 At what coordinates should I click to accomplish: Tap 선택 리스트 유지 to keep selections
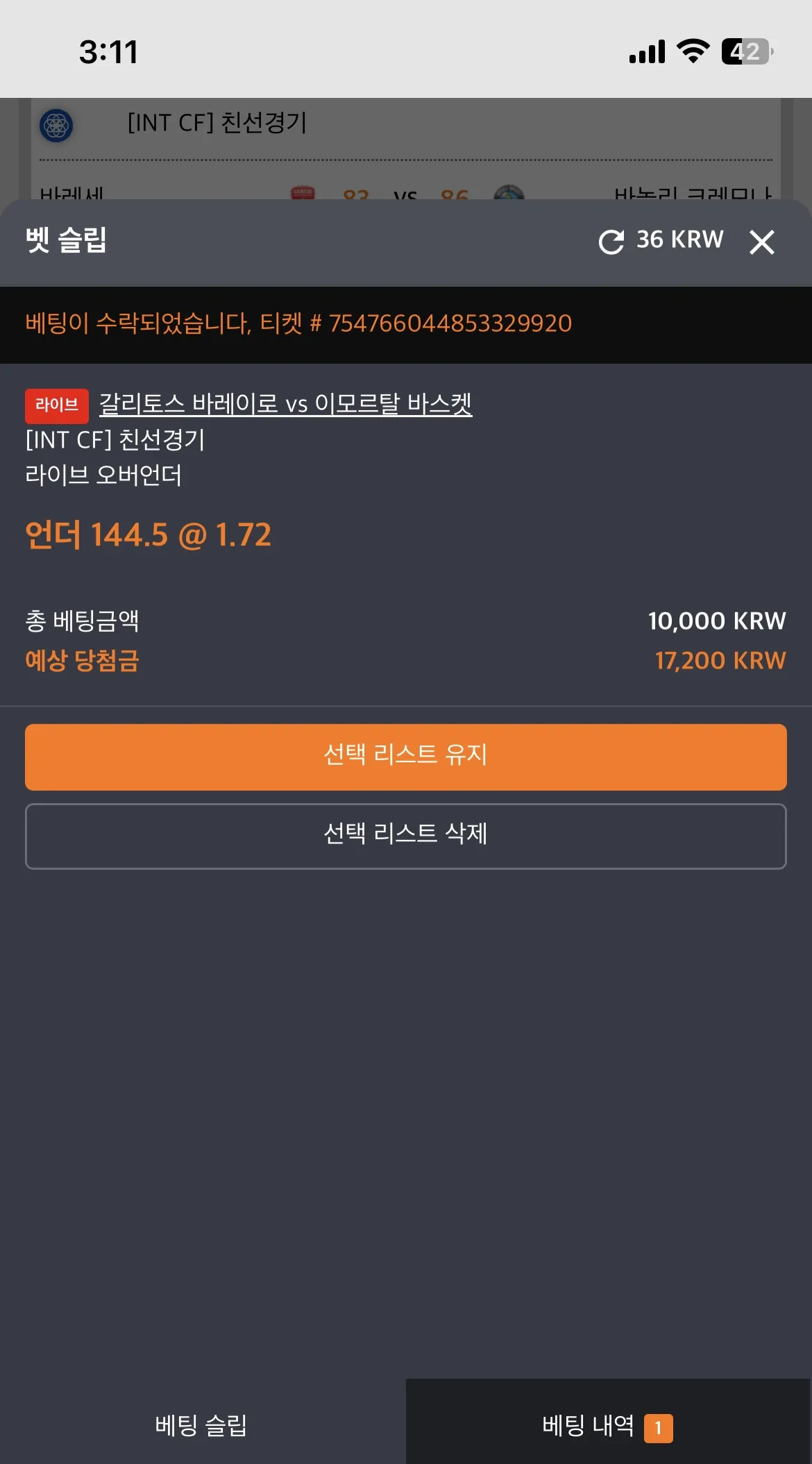406,757
